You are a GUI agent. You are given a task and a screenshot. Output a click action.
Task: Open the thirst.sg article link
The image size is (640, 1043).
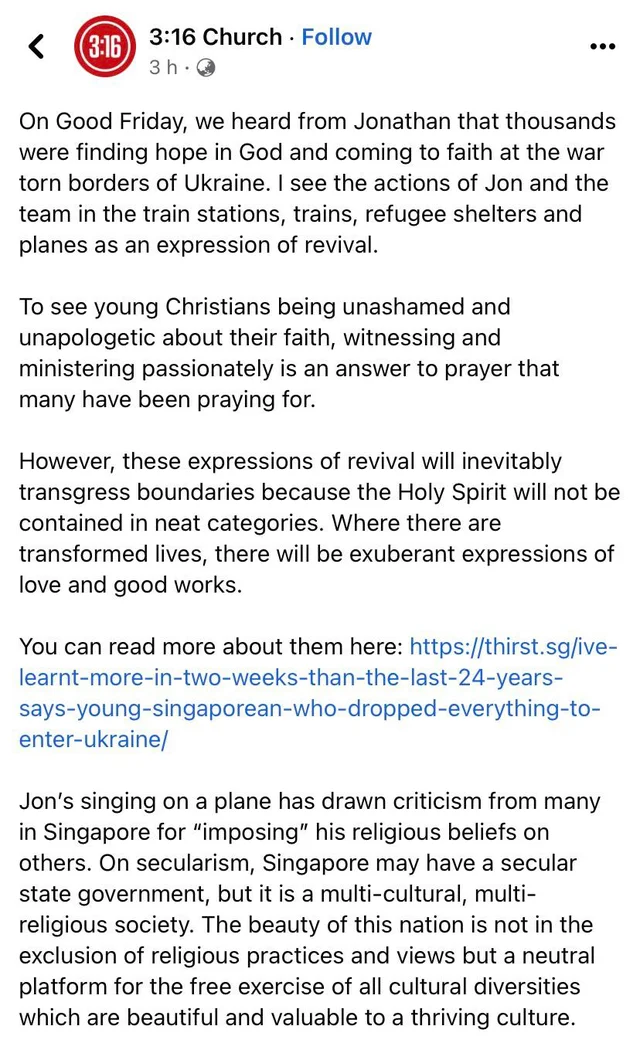click(310, 693)
